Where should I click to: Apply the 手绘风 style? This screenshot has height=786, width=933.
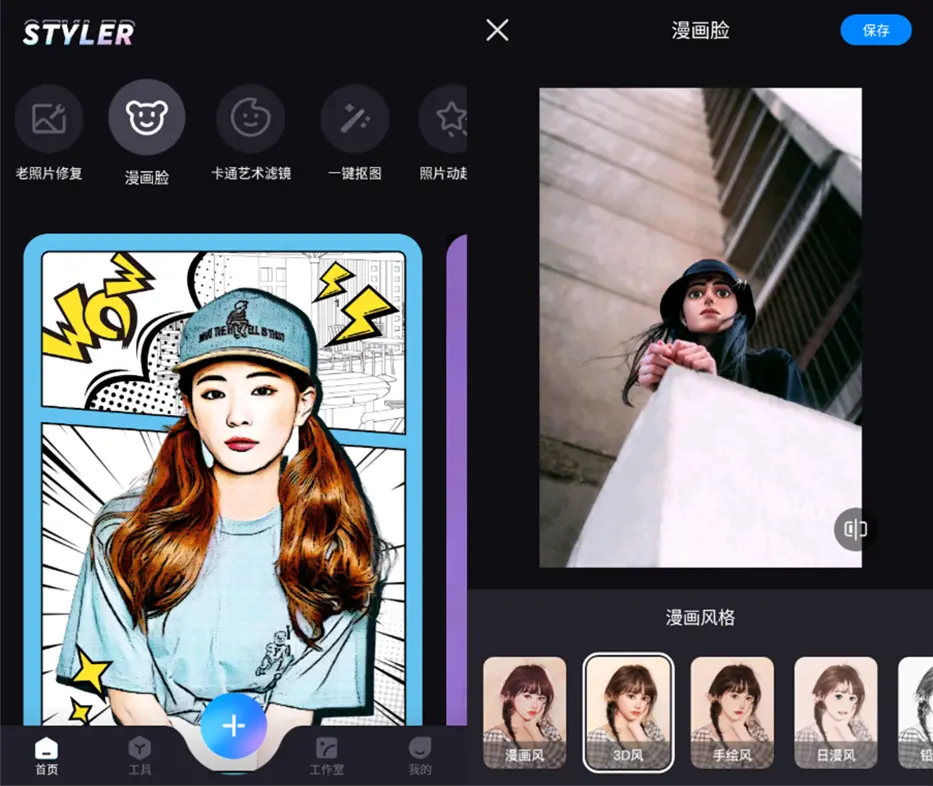point(732,712)
